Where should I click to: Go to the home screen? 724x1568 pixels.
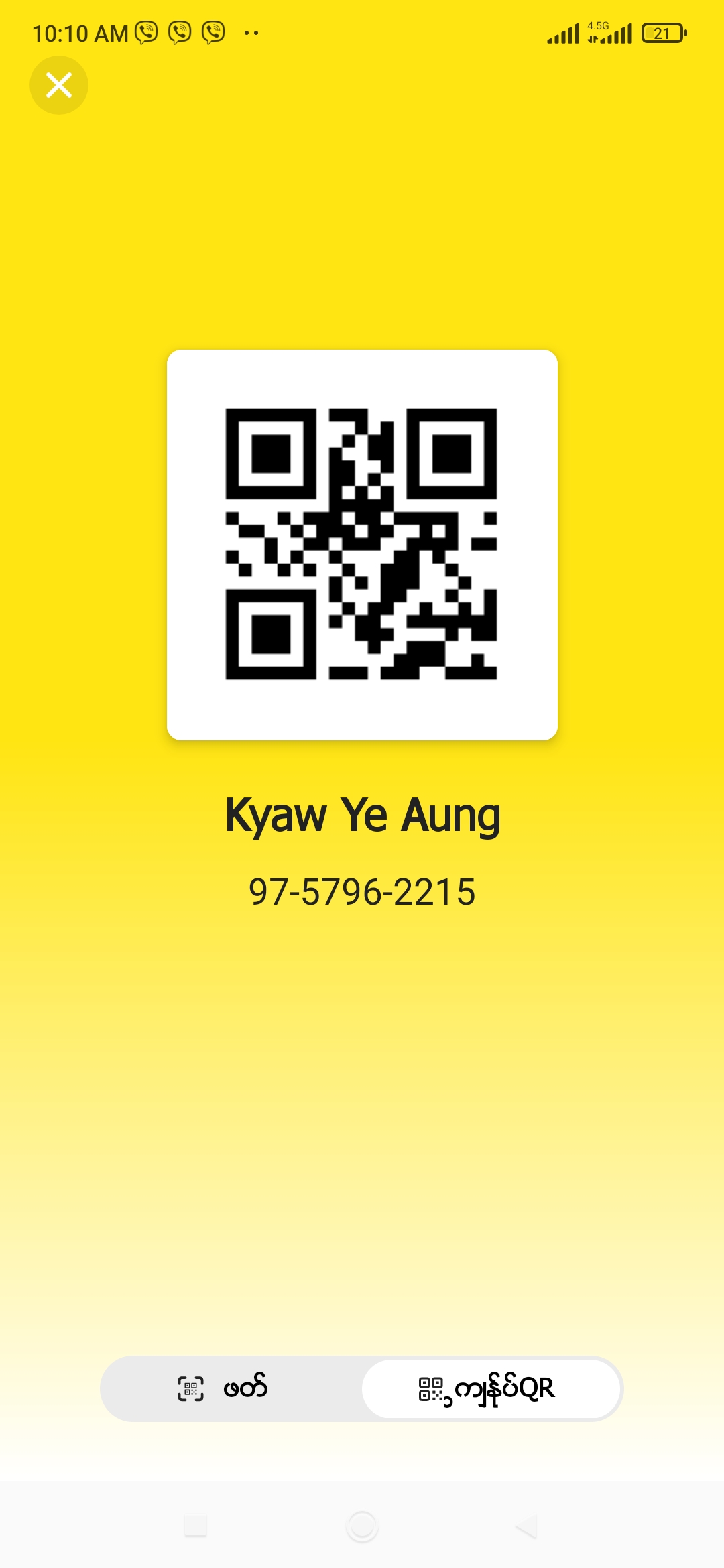coord(362,1526)
